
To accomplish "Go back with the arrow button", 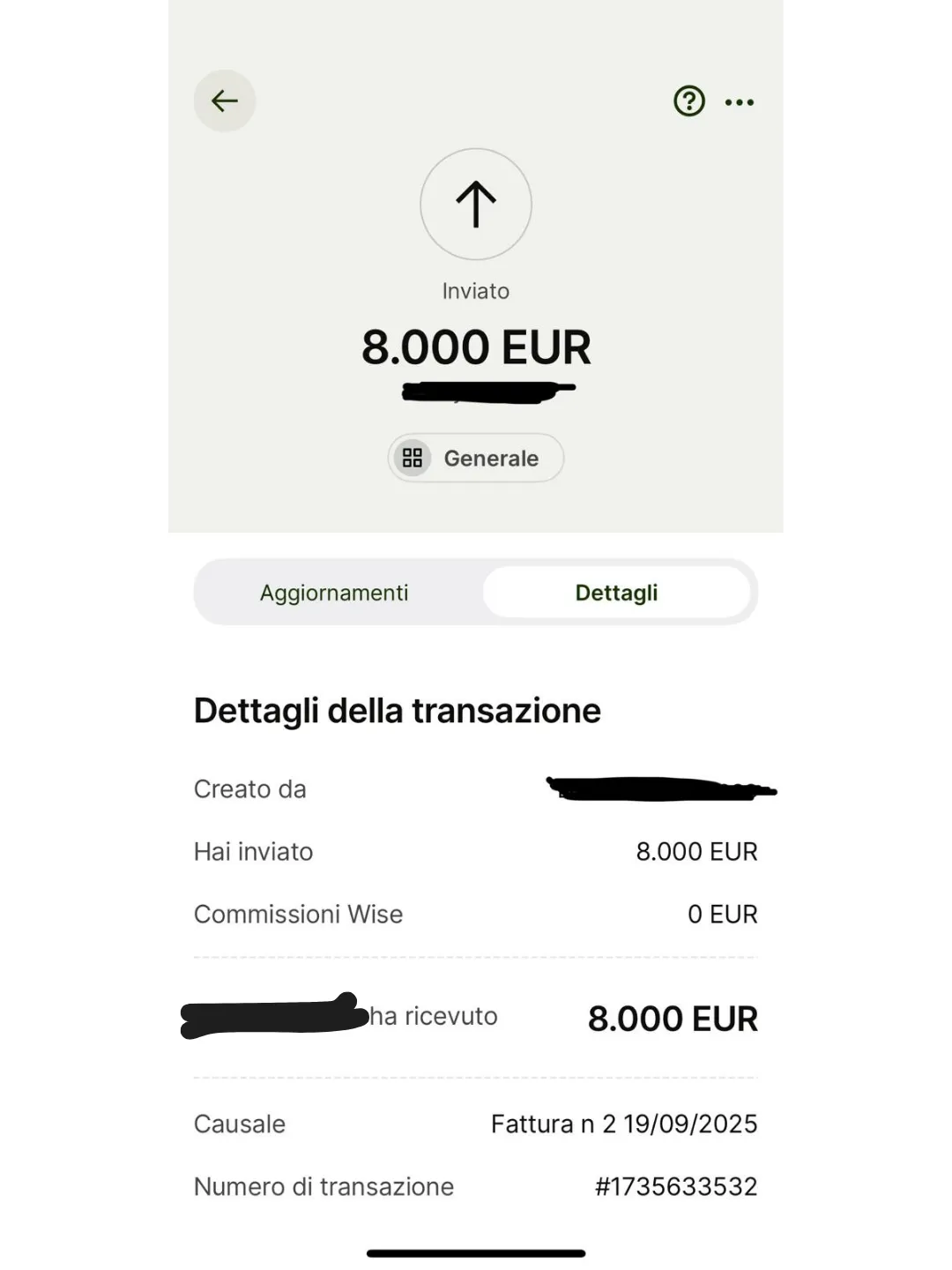I will click(225, 101).
